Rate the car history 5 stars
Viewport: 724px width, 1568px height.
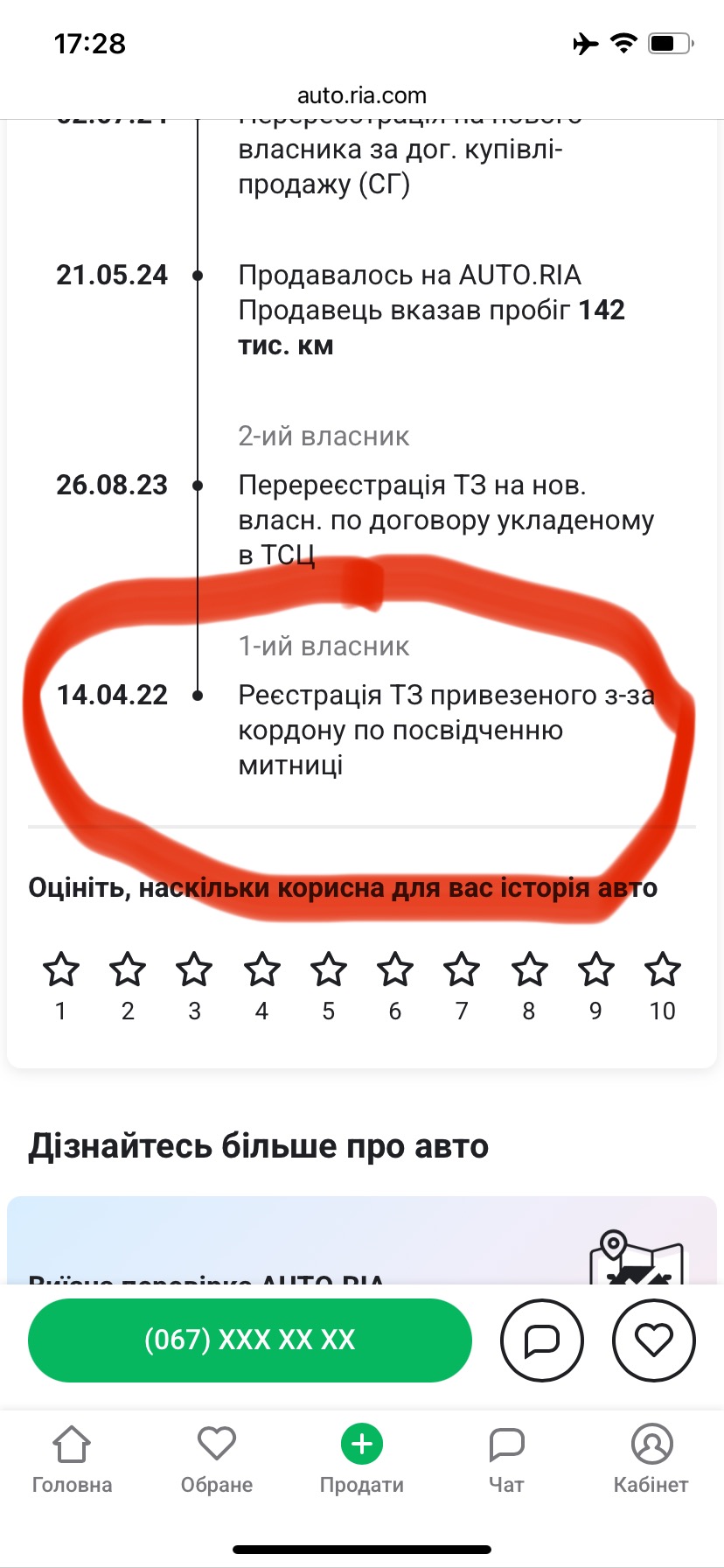pos(329,970)
